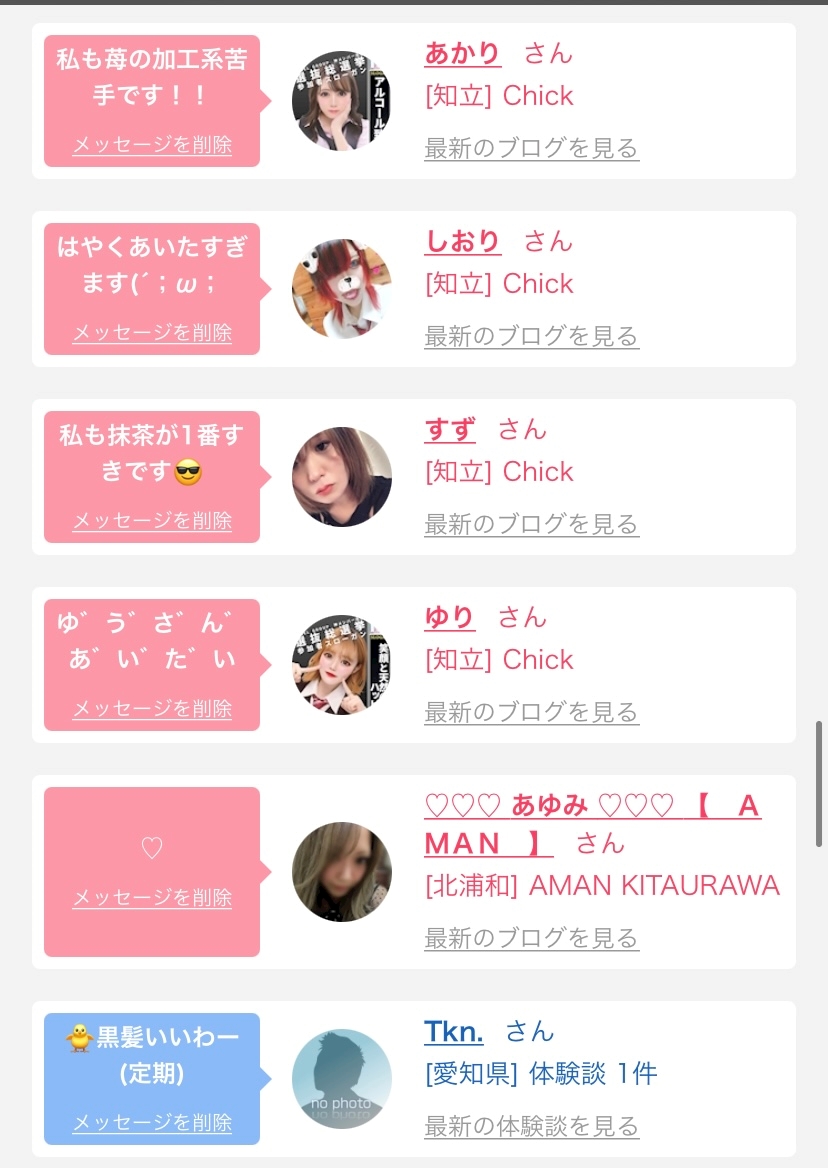View すず's latest blog
This screenshot has height=1168, width=828.
[x=532, y=524]
